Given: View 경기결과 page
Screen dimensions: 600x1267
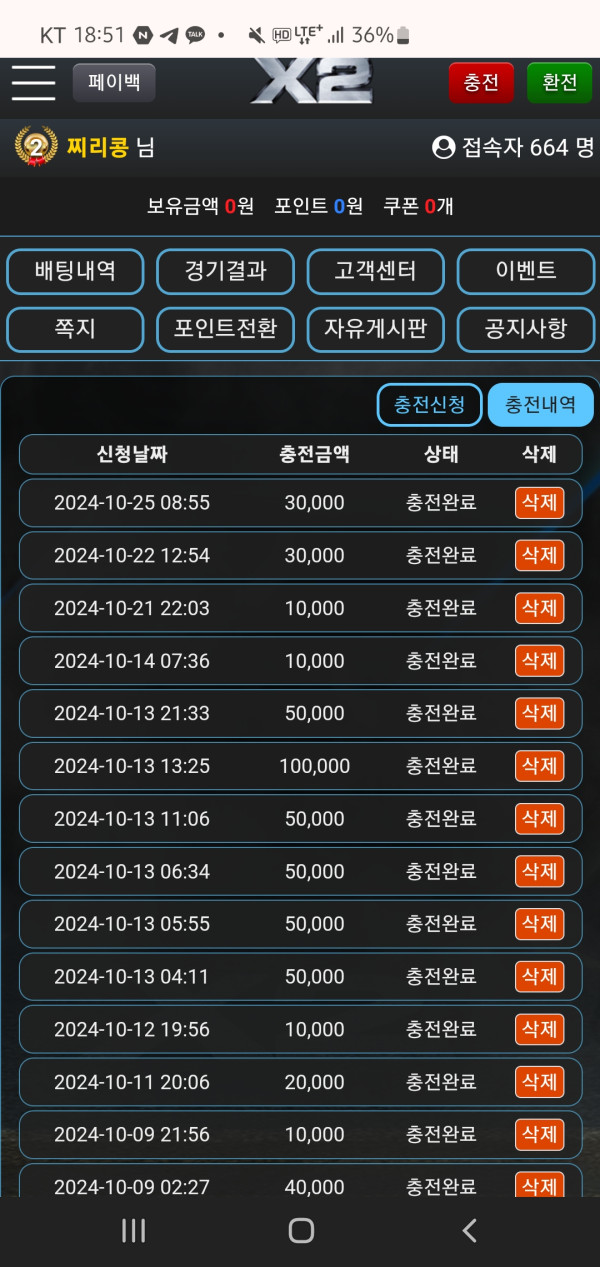Looking at the screenshot, I should 225,271.
